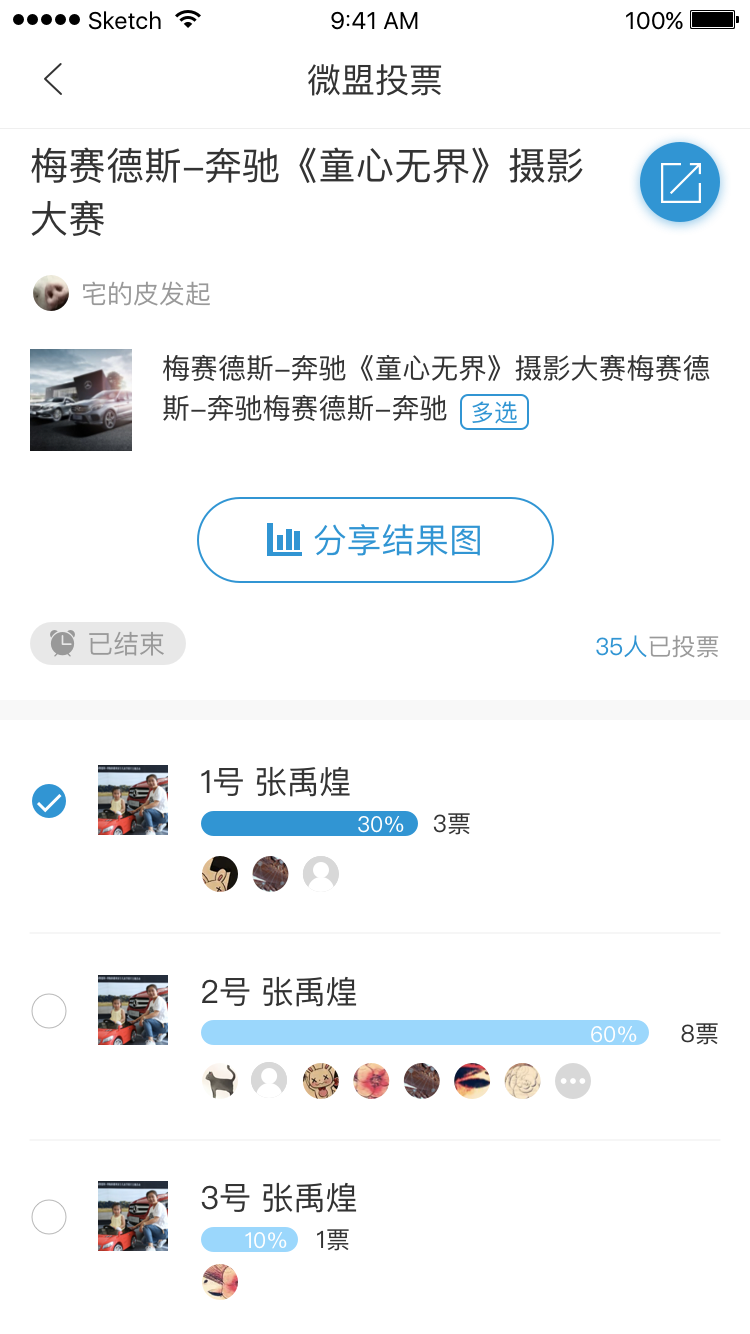
Task: Open the photo thumbnail of 1号 张禹煌
Action: tap(133, 800)
